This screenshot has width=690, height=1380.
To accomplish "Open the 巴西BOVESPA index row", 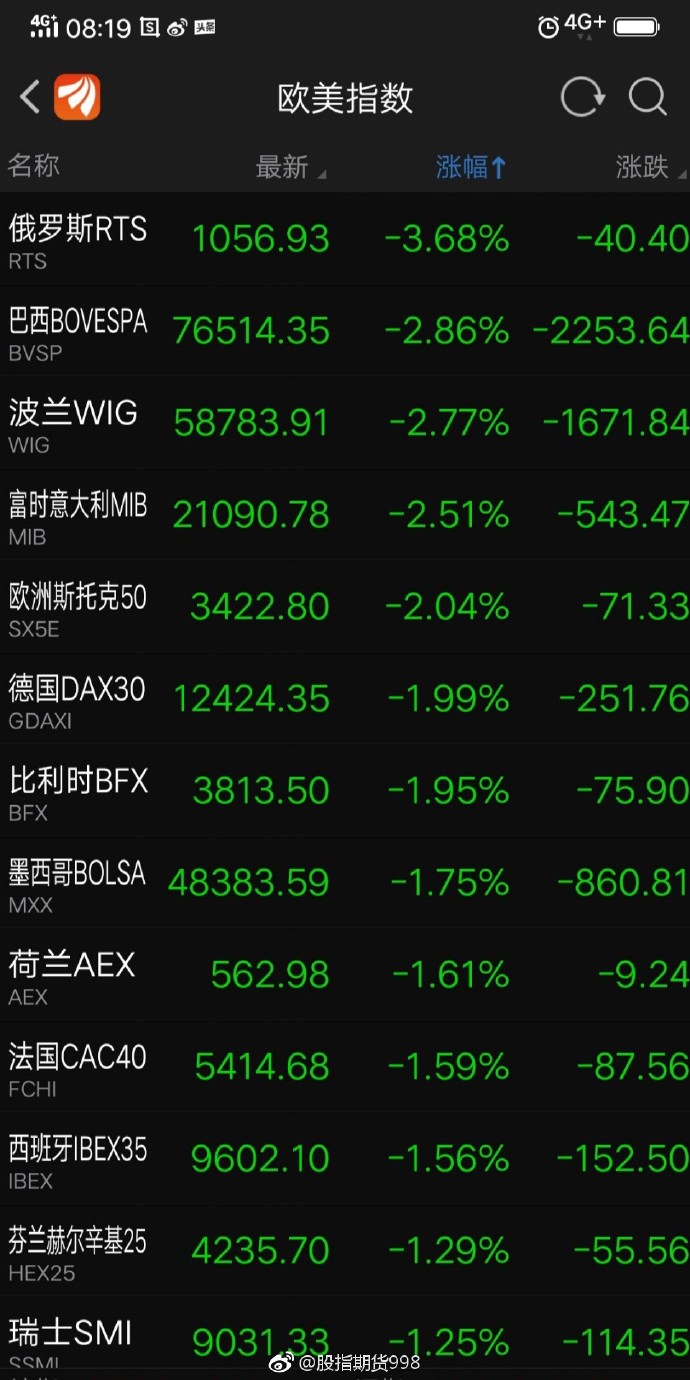I will pos(345,331).
